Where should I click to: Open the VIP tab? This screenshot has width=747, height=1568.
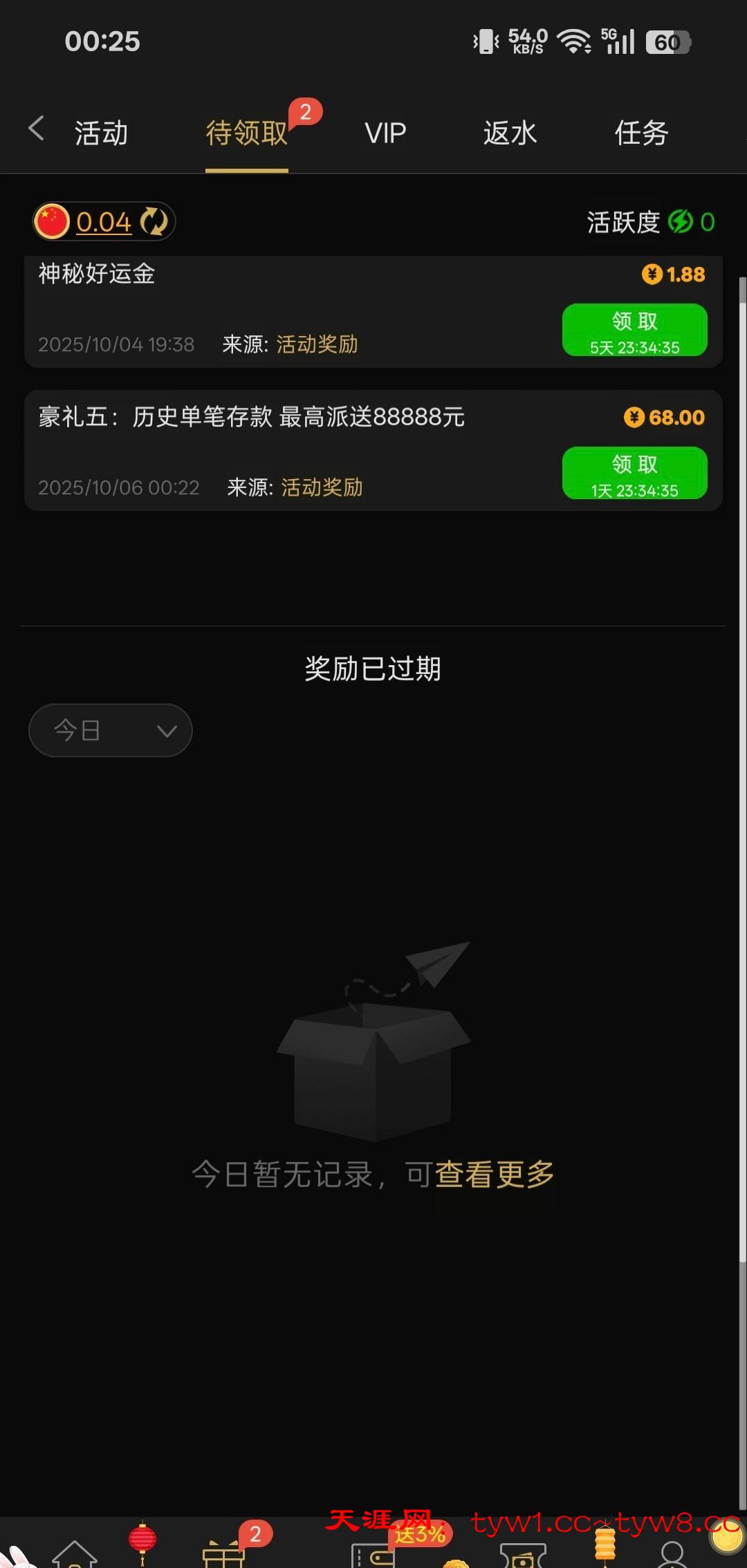(x=385, y=133)
